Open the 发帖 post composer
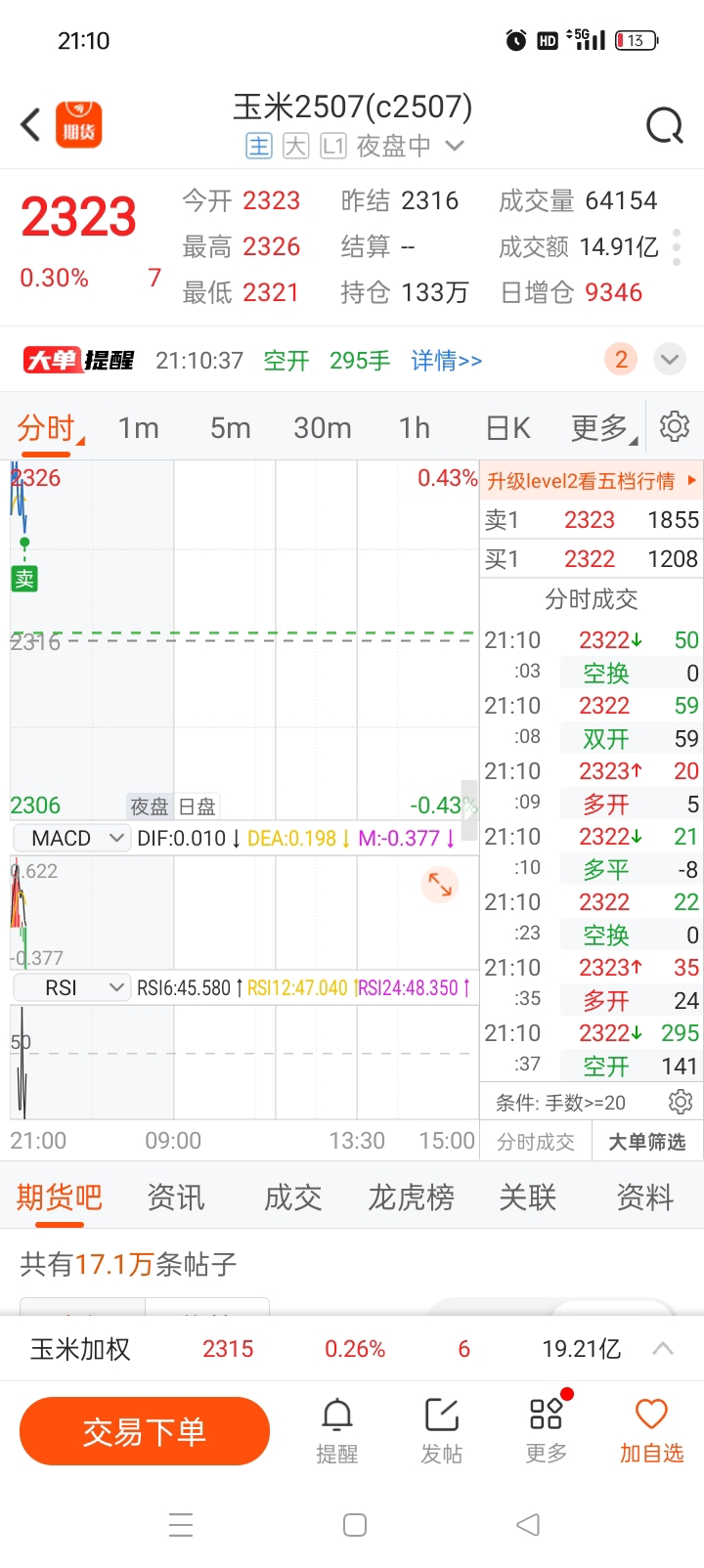Screen dimensions: 704x1568 pos(442,1431)
